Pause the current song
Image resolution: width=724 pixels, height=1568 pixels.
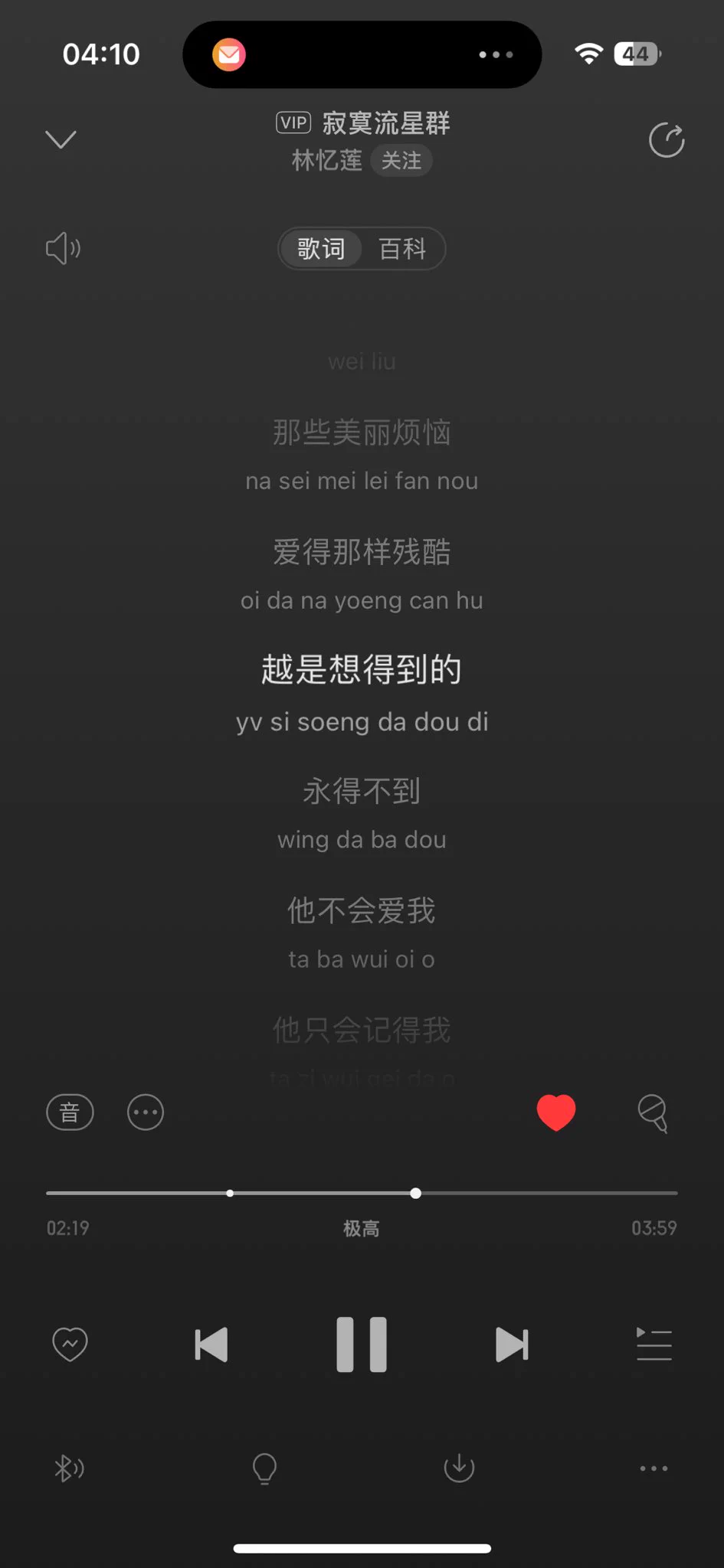click(x=362, y=1344)
